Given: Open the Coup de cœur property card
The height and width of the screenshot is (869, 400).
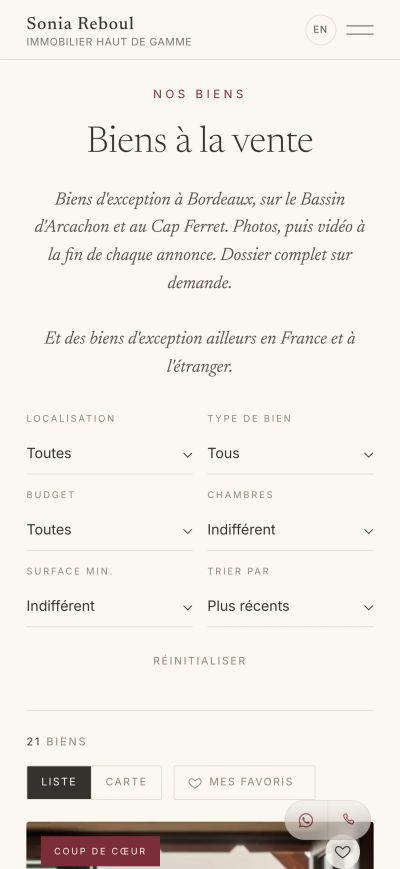Looking at the screenshot, I should click(200, 846).
